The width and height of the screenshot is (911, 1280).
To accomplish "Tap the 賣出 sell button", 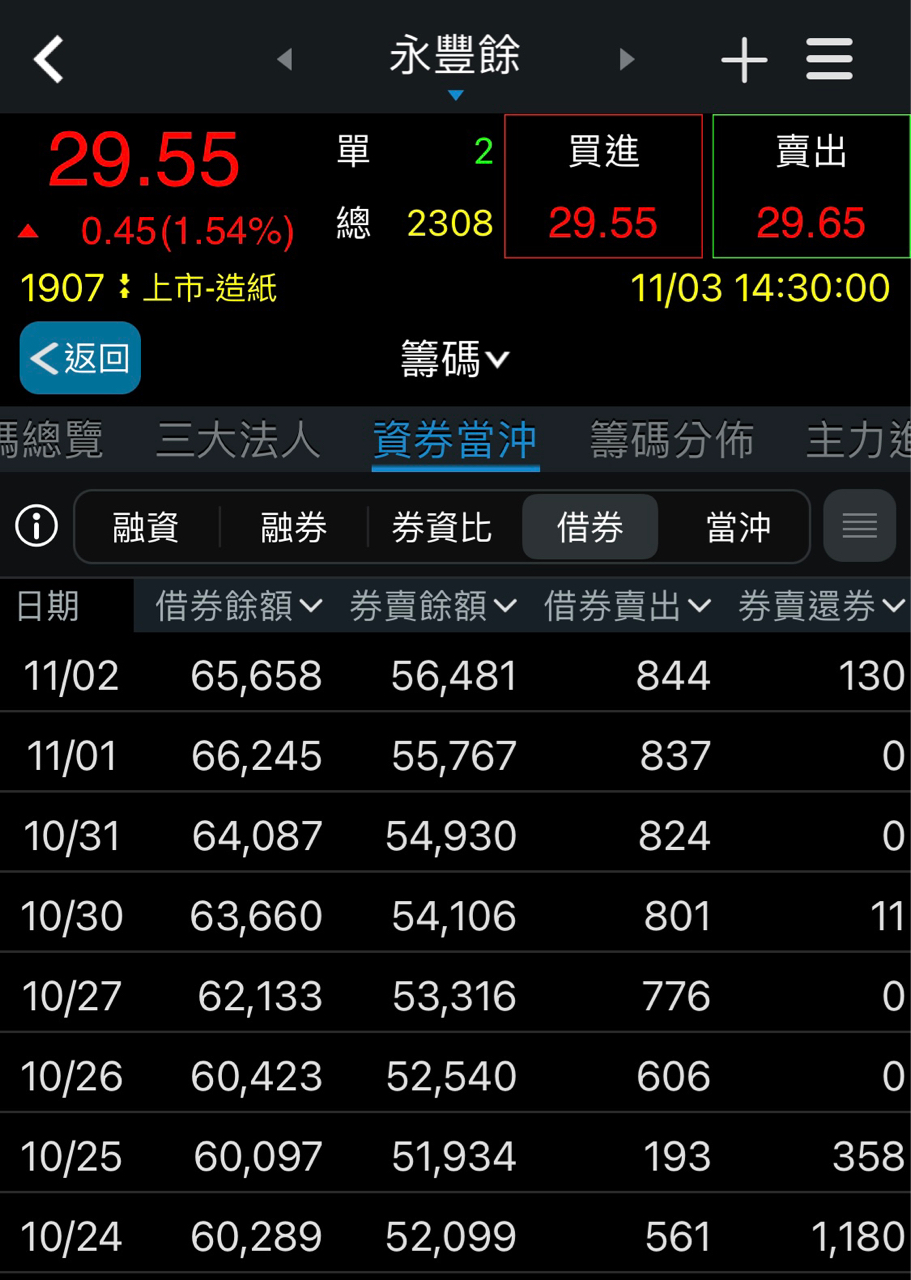I will pyautogui.click(x=810, y=187).
